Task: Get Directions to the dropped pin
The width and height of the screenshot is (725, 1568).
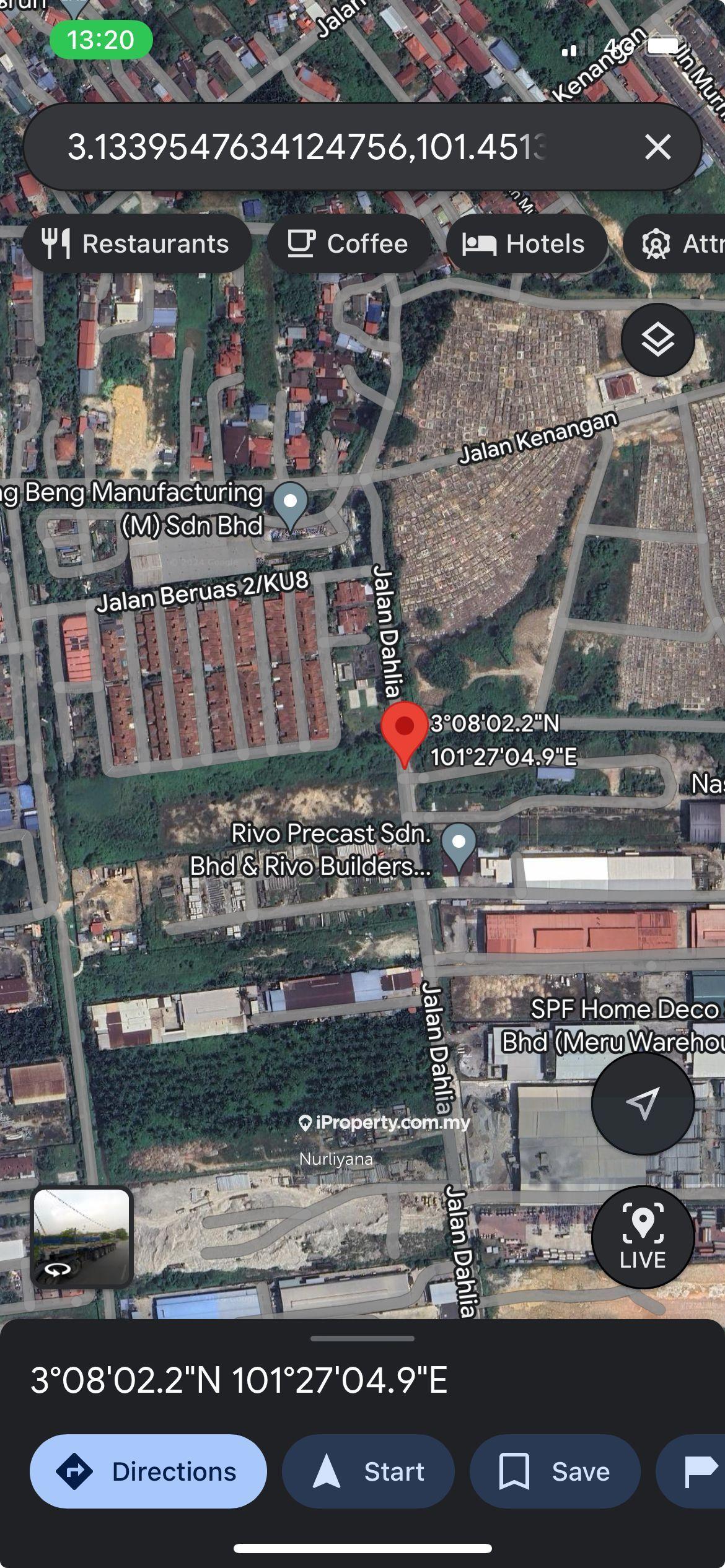Action: click(x=148, y=1471)
